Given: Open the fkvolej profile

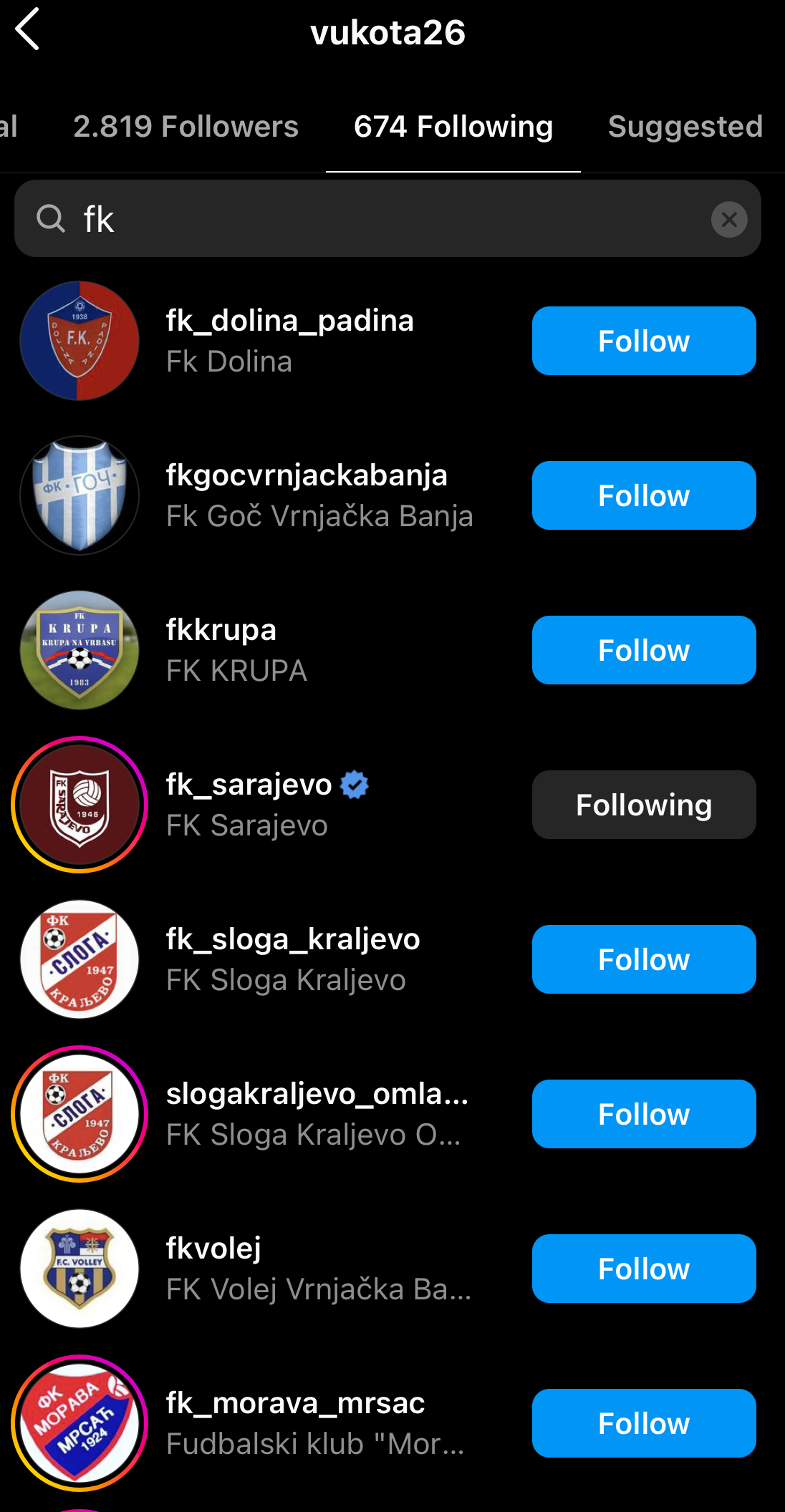Looking at the screenshot, I should click(x=213, y=1249).
